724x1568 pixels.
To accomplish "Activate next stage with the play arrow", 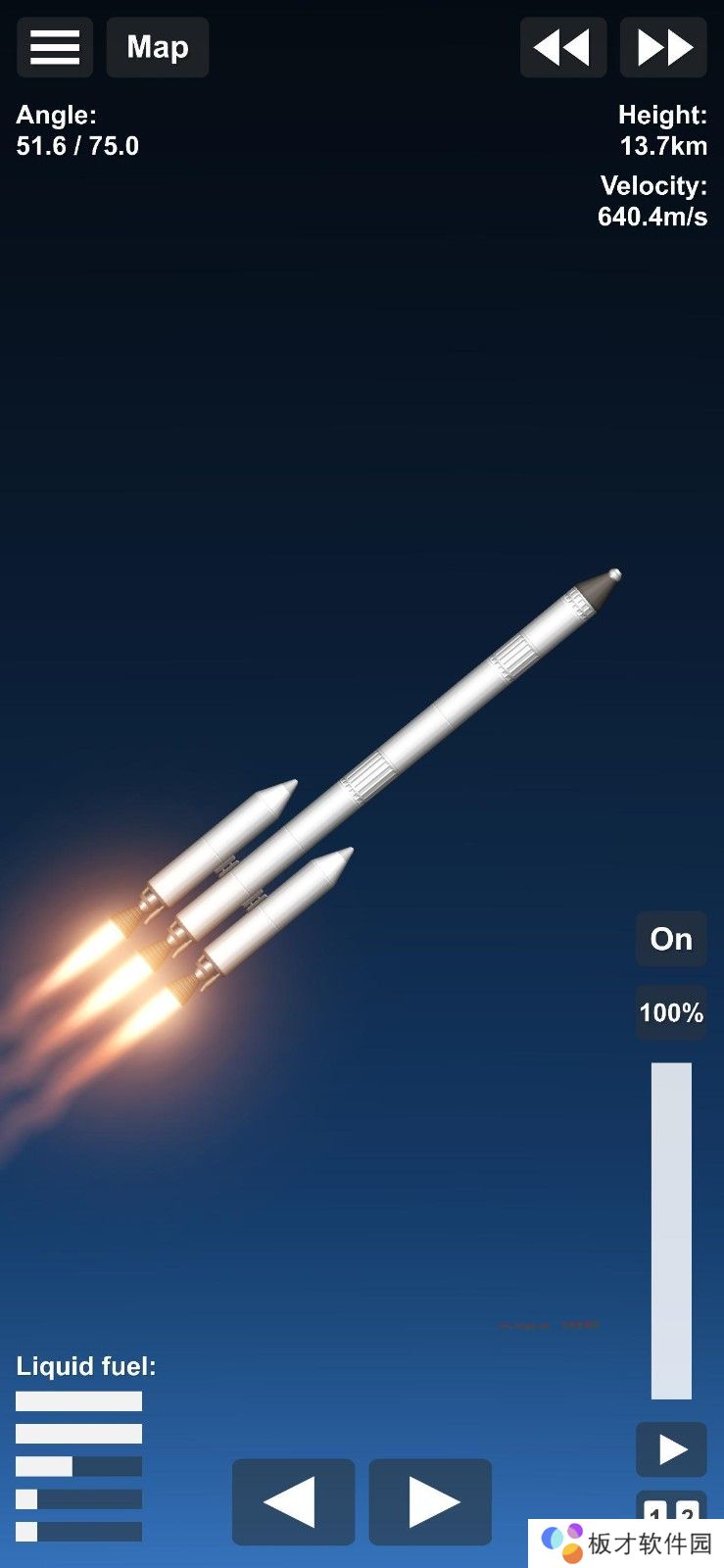I will tap(671, 1449).
